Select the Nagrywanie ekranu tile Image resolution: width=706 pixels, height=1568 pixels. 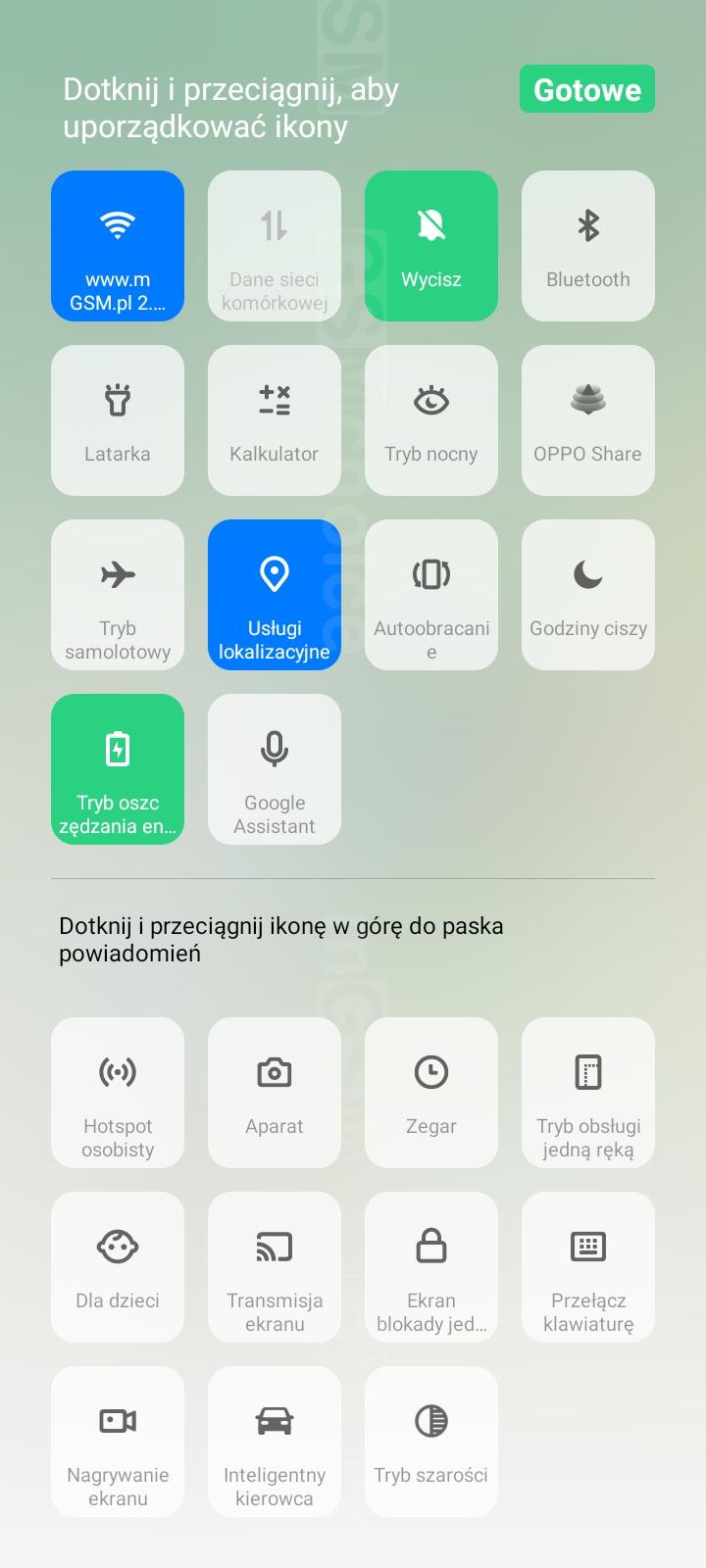coord(118,1442)
